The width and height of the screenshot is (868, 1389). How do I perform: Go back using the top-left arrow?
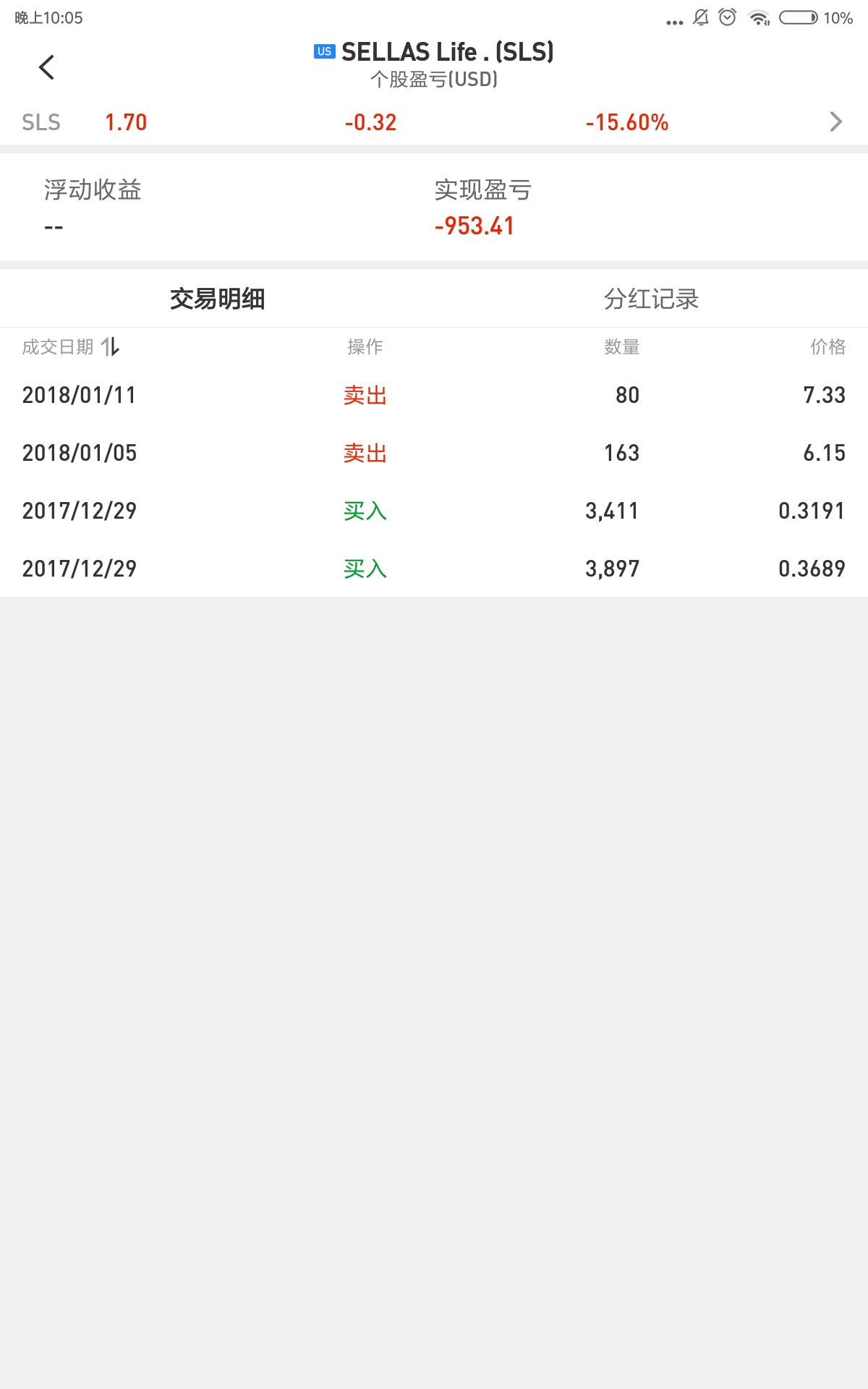(46, 67)
